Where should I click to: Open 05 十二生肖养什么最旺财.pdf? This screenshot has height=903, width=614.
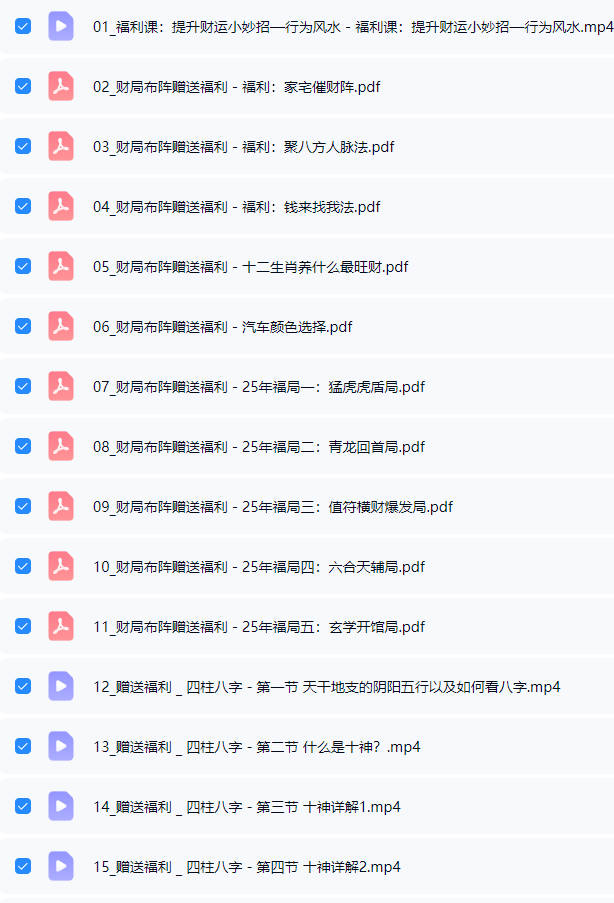250,267
